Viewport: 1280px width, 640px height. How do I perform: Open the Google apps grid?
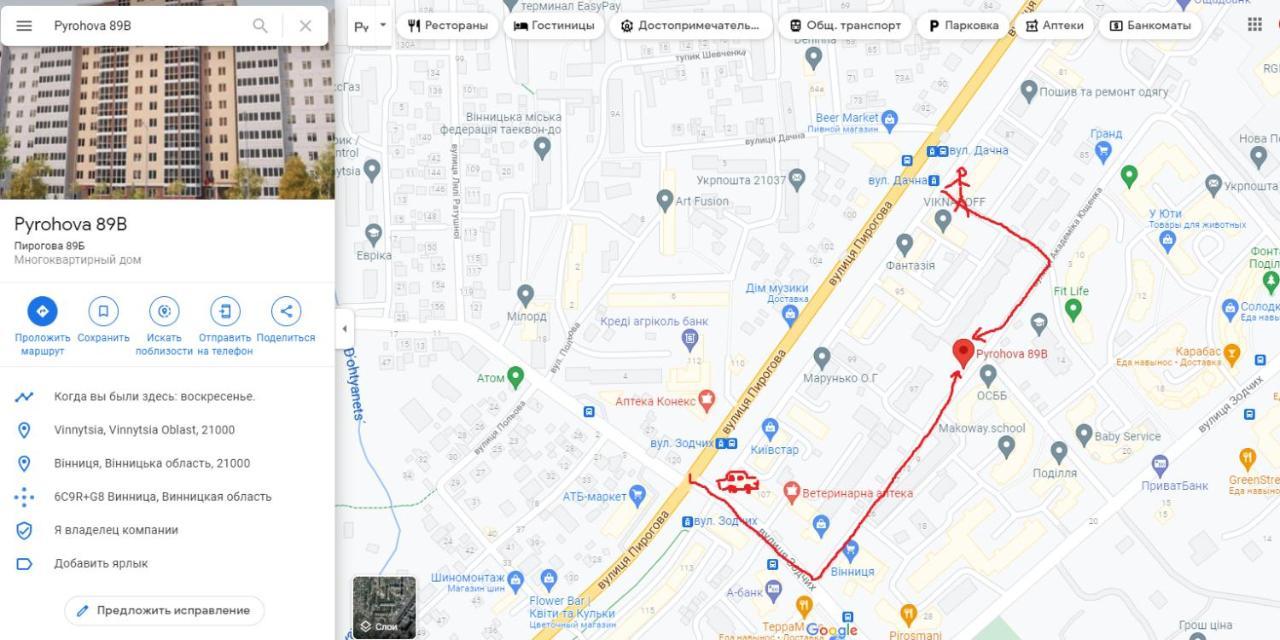(x=1255, y=24)
